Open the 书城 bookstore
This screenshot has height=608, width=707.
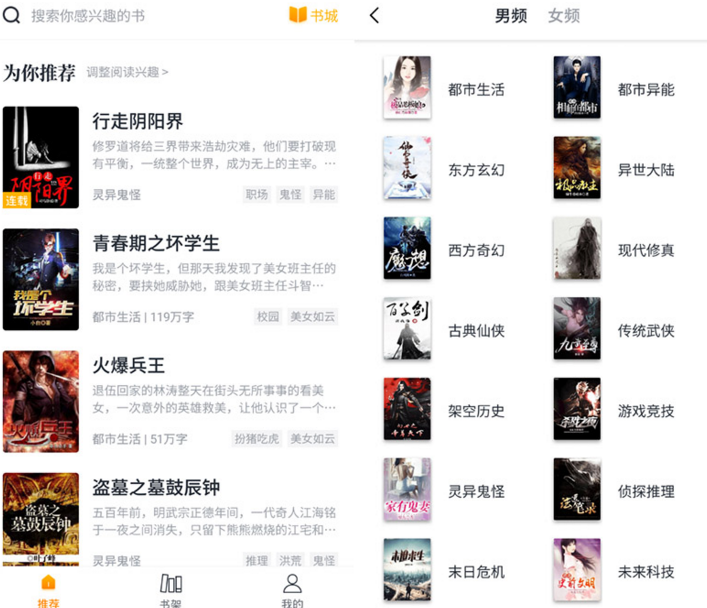pyautogui.click(x=313, y=16)
